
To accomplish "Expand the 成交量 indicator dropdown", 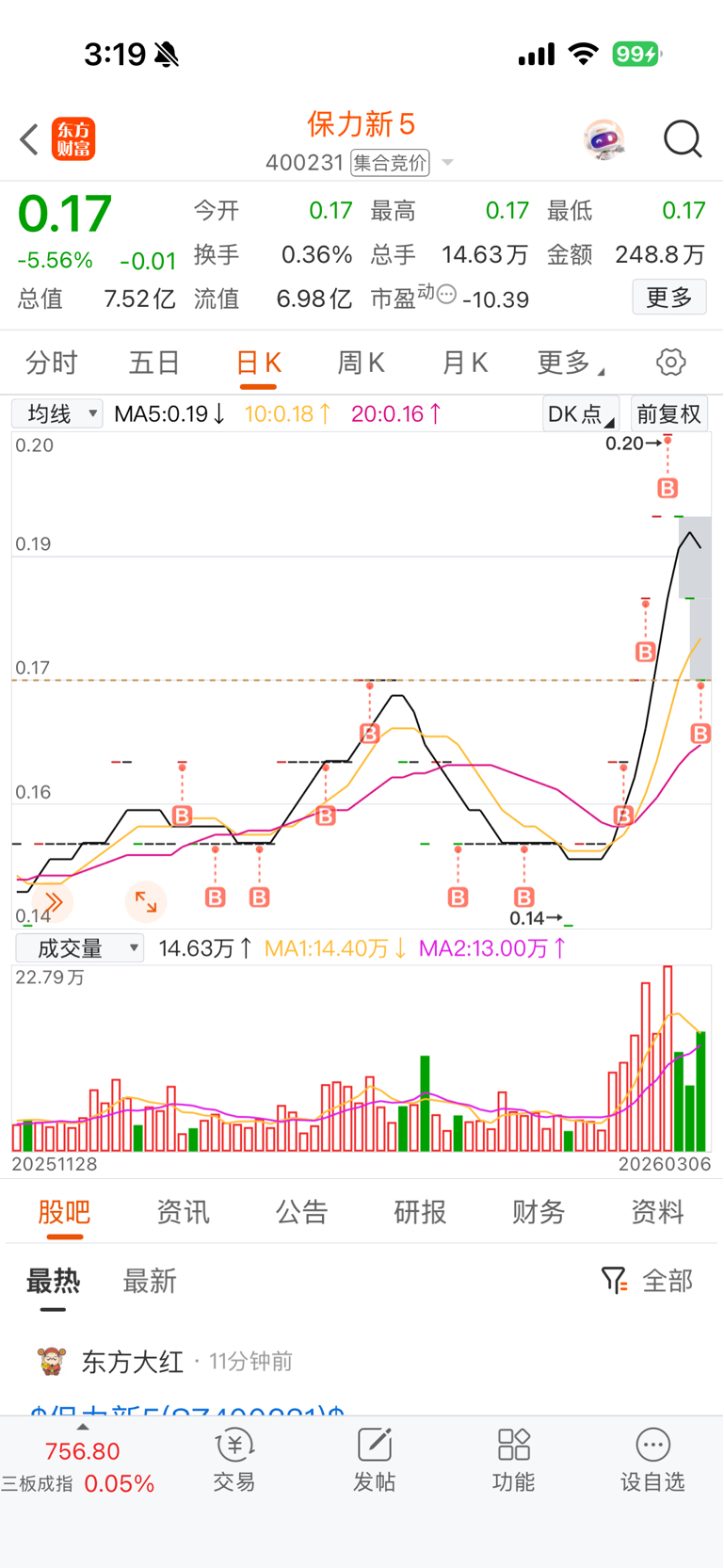I will click(x=80, y=948).
